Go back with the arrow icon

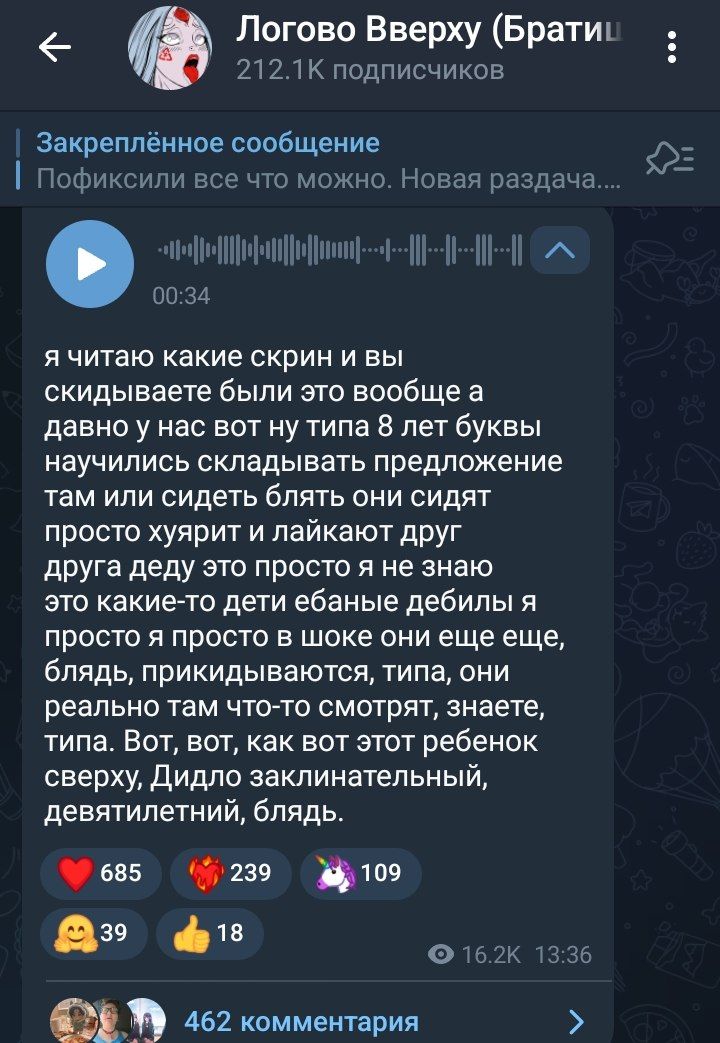click(x=55, y=47)
